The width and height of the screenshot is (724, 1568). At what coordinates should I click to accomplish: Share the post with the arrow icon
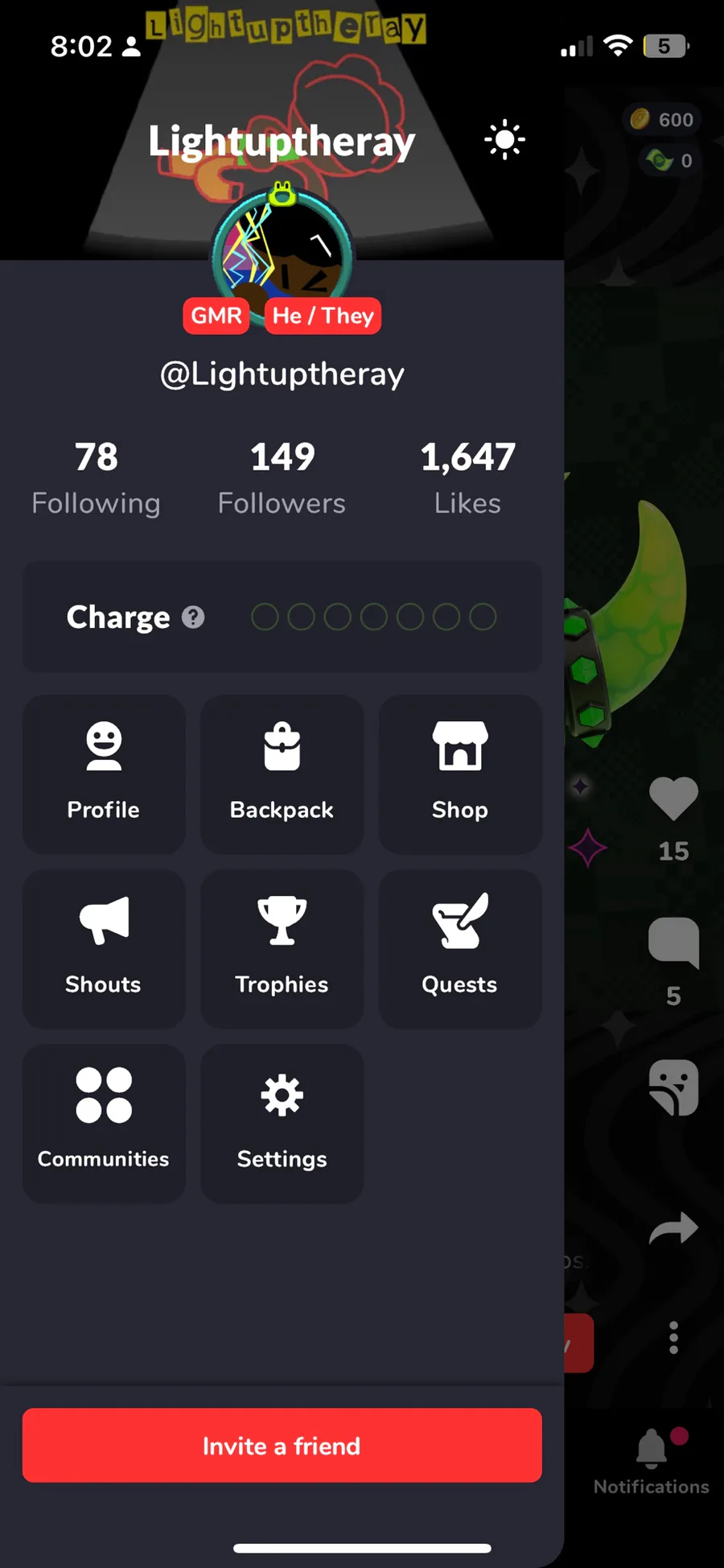(x=673, y=1228)
